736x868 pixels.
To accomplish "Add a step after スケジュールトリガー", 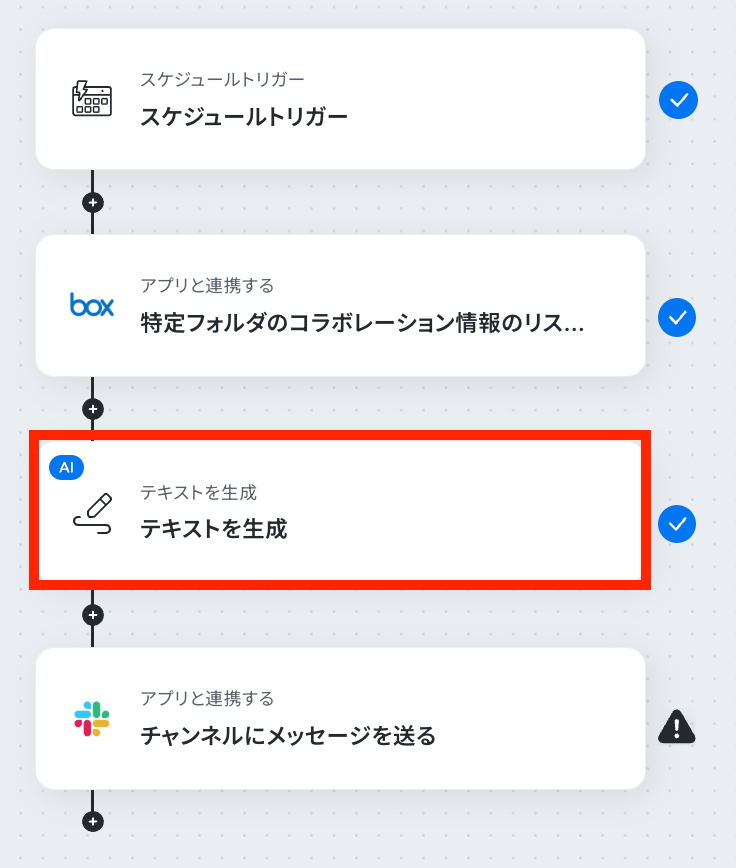I will (93, 202).
